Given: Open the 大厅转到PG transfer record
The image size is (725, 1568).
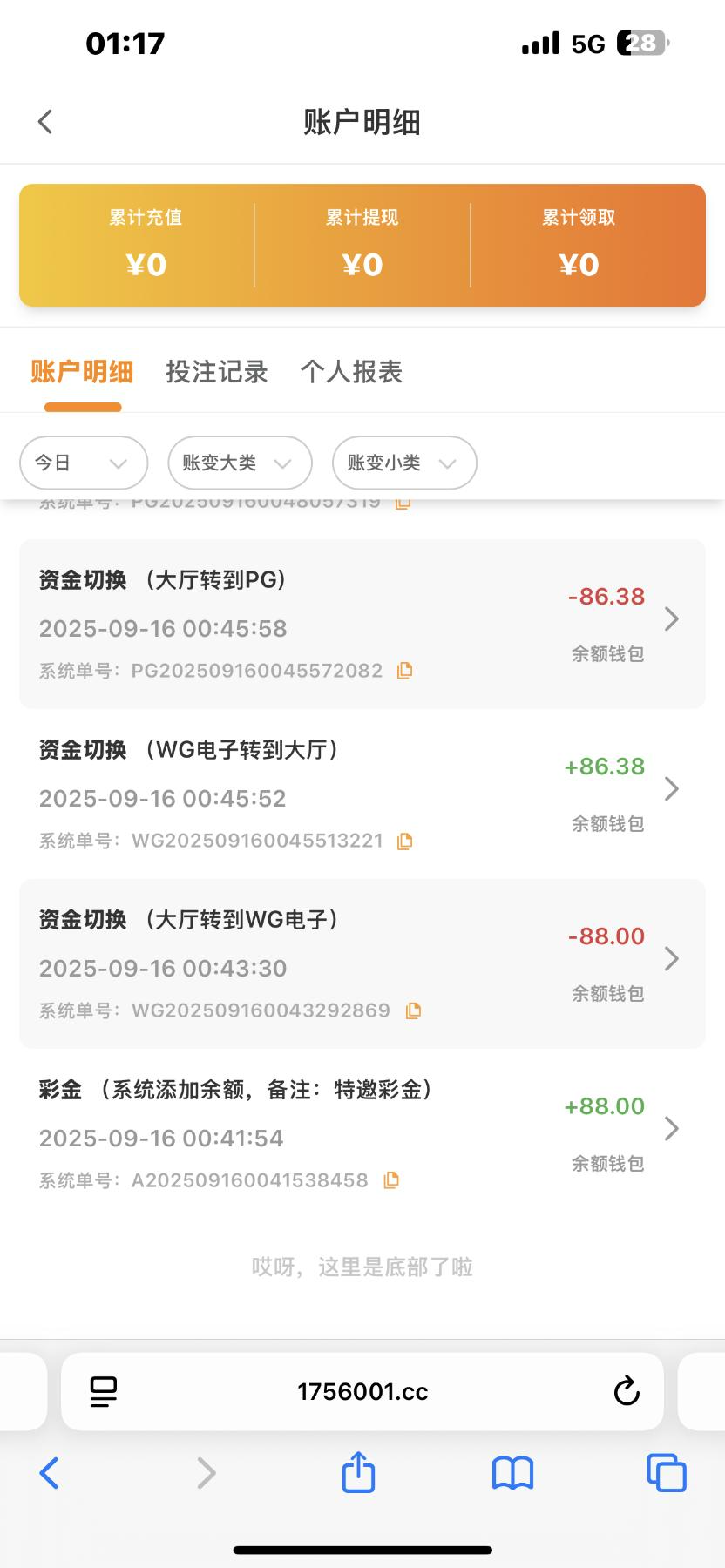Looking at the screenshot, I should [362, 623].
